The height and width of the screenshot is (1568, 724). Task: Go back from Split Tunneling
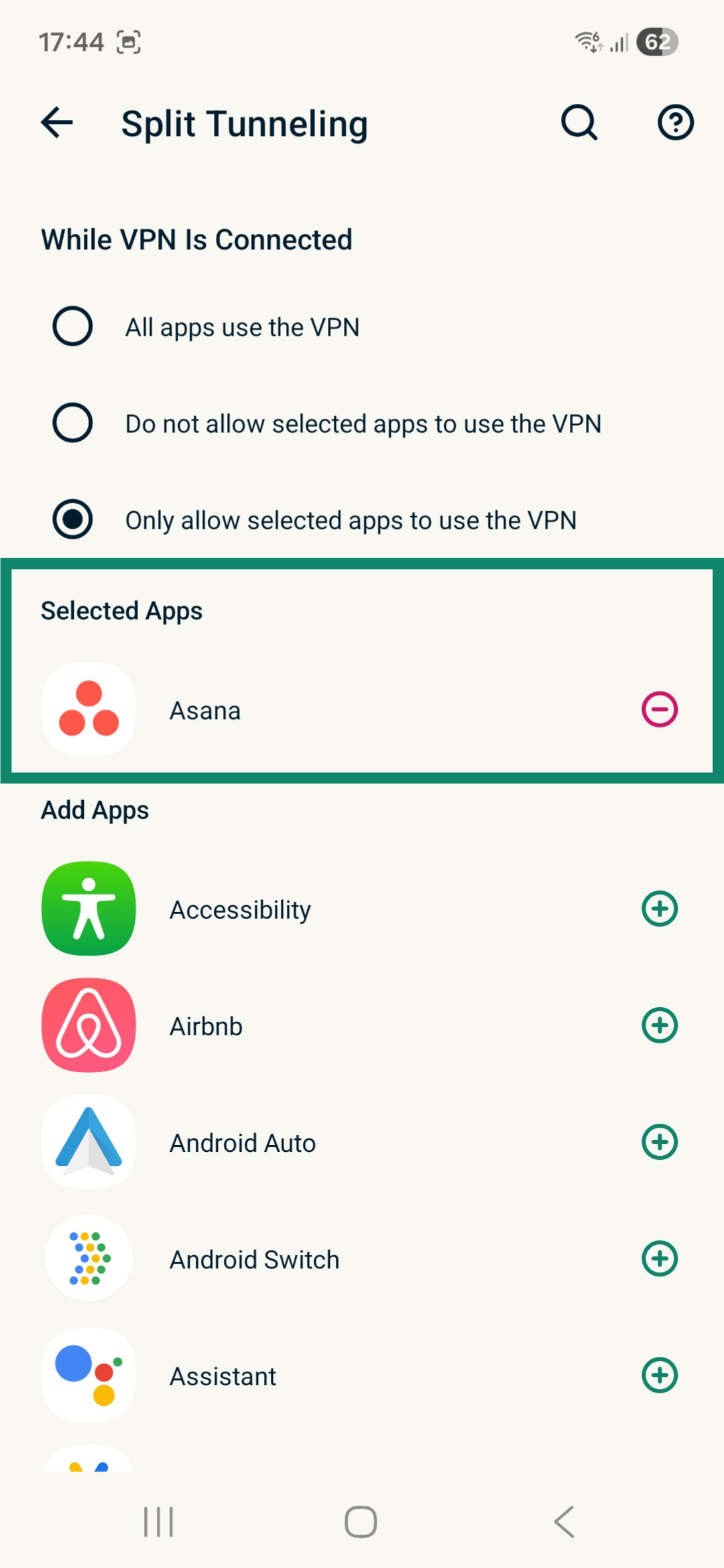pos(57,123)
